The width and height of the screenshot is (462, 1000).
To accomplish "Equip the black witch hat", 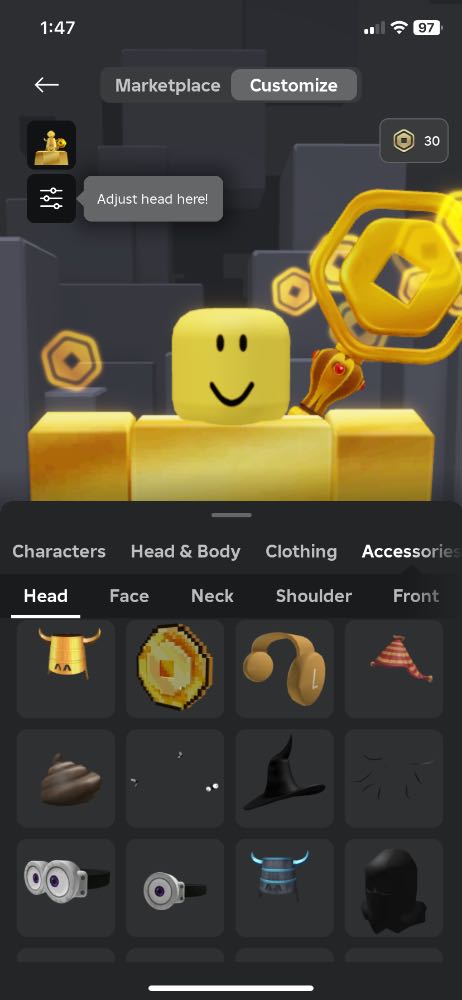I will click(x=285, y=779).
